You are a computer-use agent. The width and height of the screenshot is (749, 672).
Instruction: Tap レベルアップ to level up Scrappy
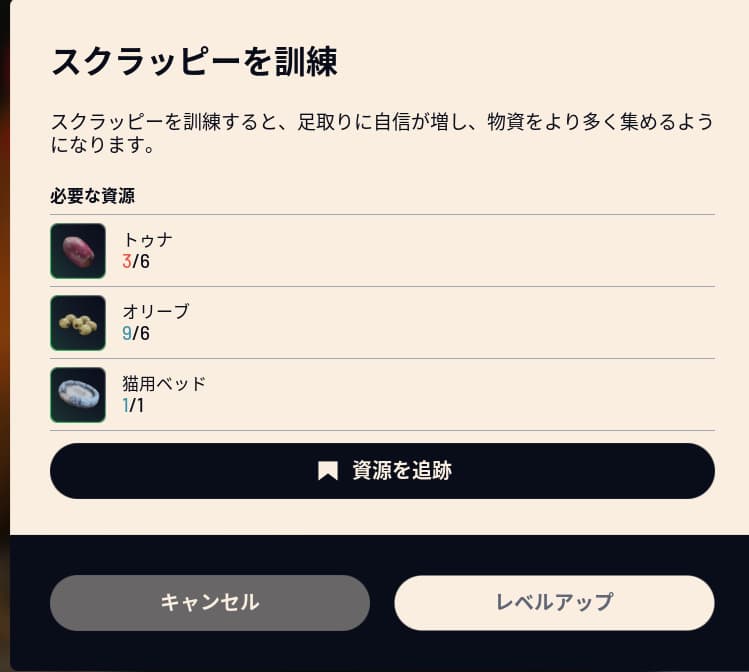(554, 603)
